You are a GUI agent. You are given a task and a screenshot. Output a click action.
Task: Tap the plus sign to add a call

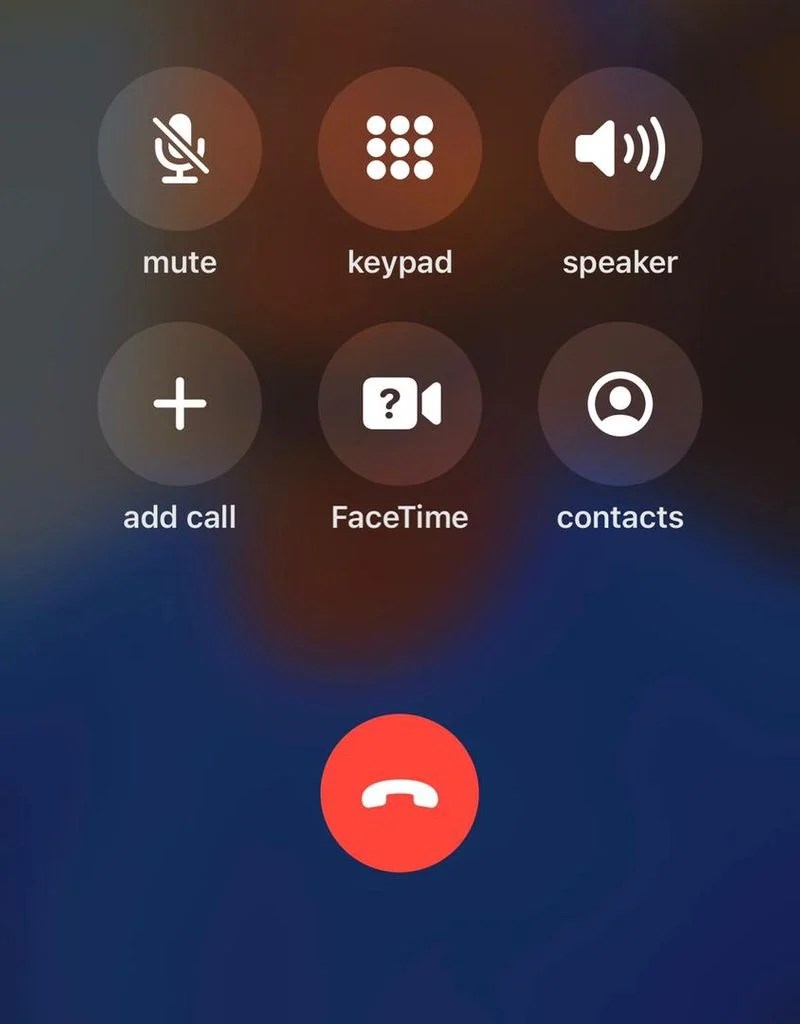(x=178, y=402)
